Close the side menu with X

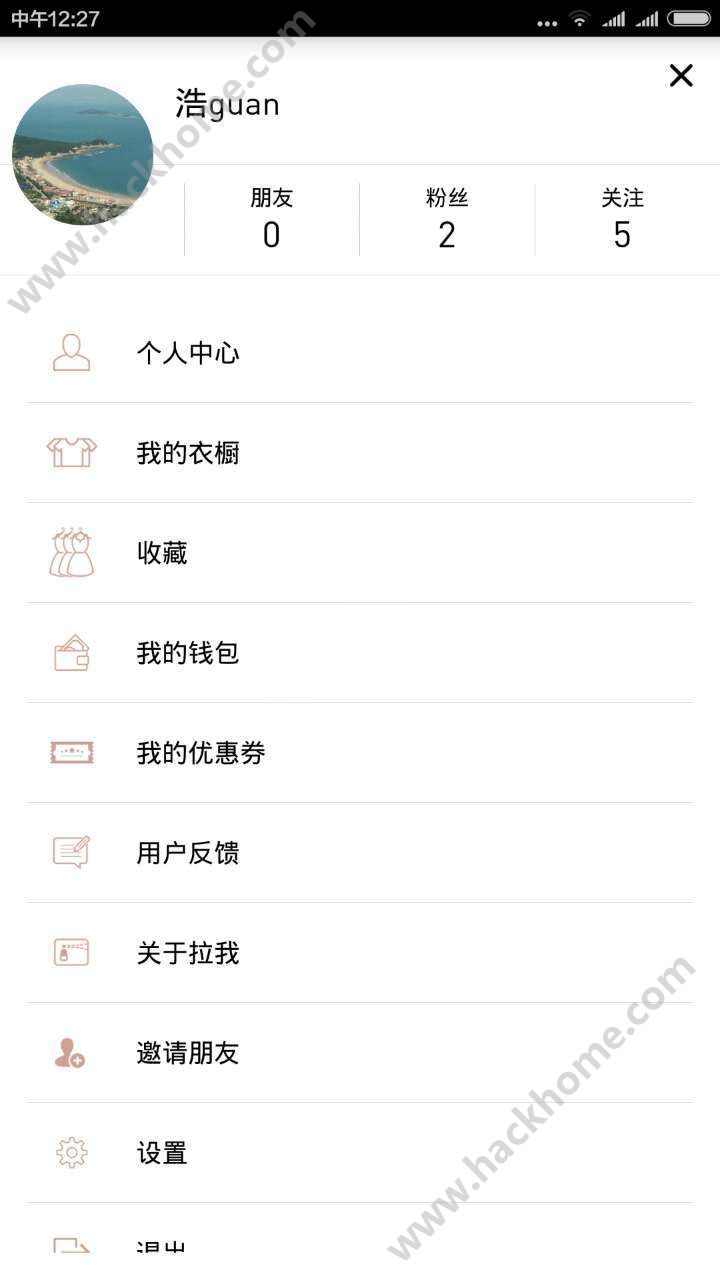[x=681, y=76]
